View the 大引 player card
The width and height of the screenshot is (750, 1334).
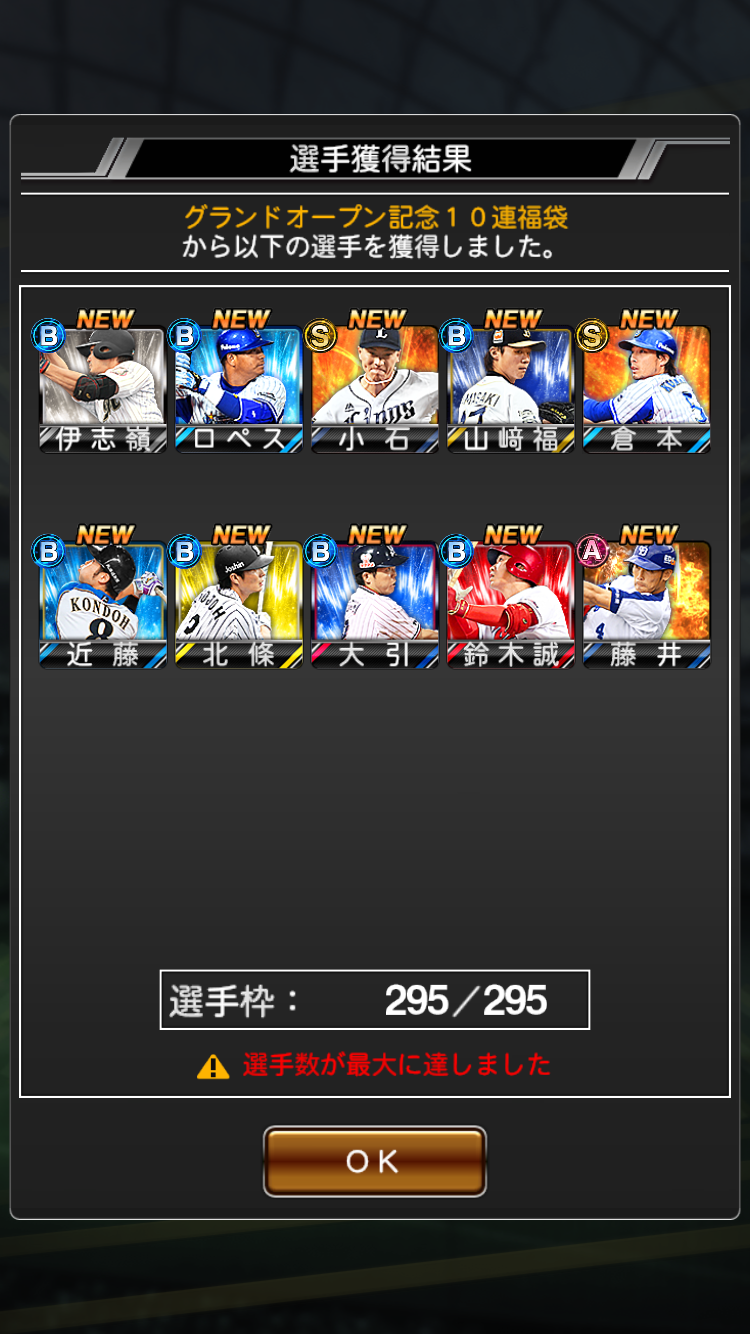(374, 605)
